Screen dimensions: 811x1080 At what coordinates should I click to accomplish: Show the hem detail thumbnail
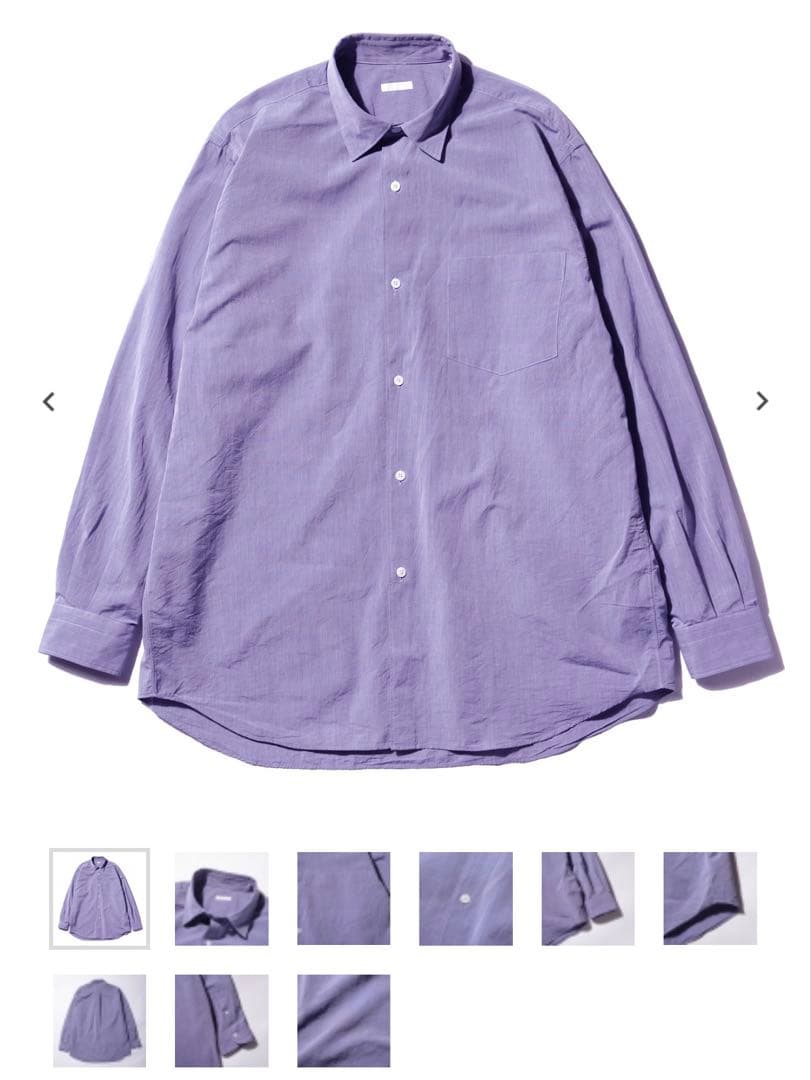tap(709, 898)
